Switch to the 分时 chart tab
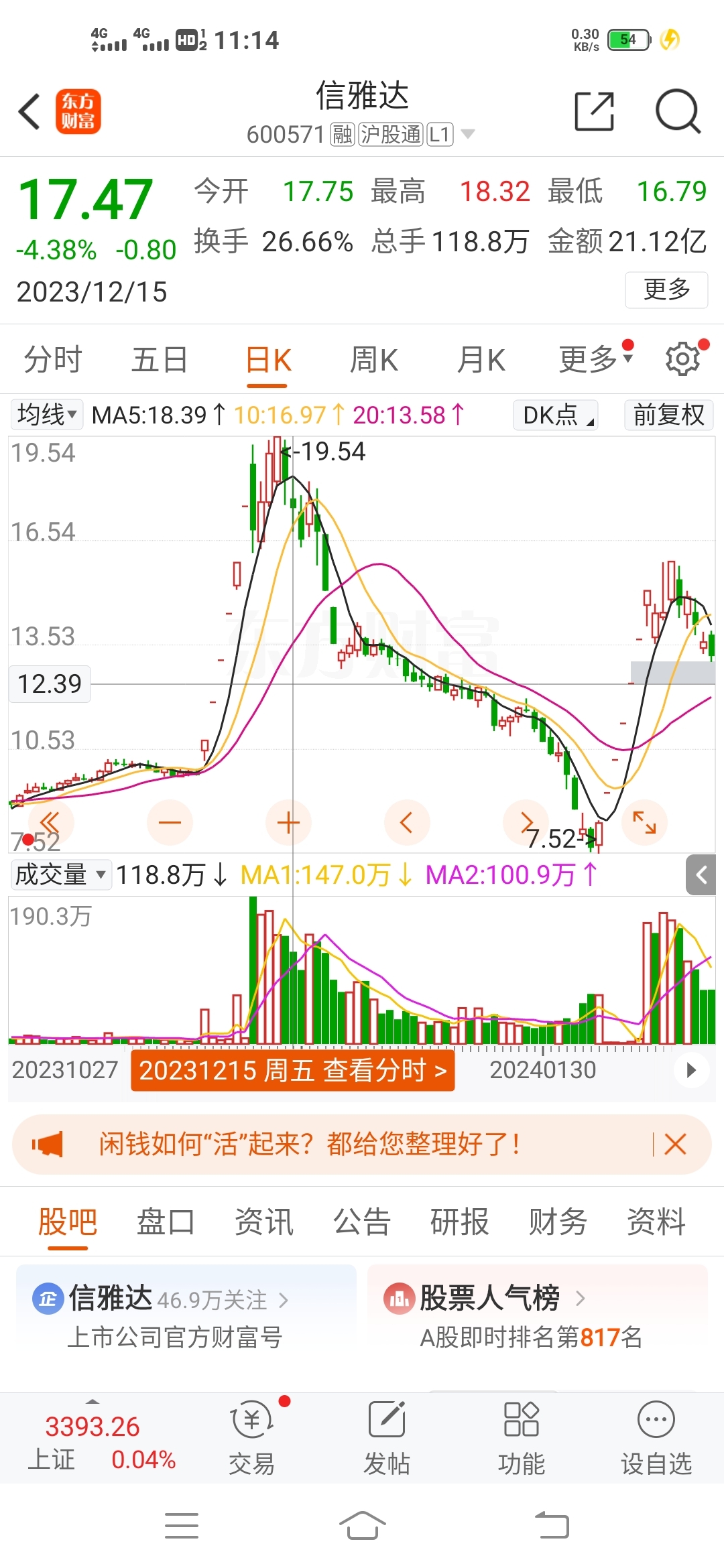This screenshot has height=1568, width=724. [53, 360]
